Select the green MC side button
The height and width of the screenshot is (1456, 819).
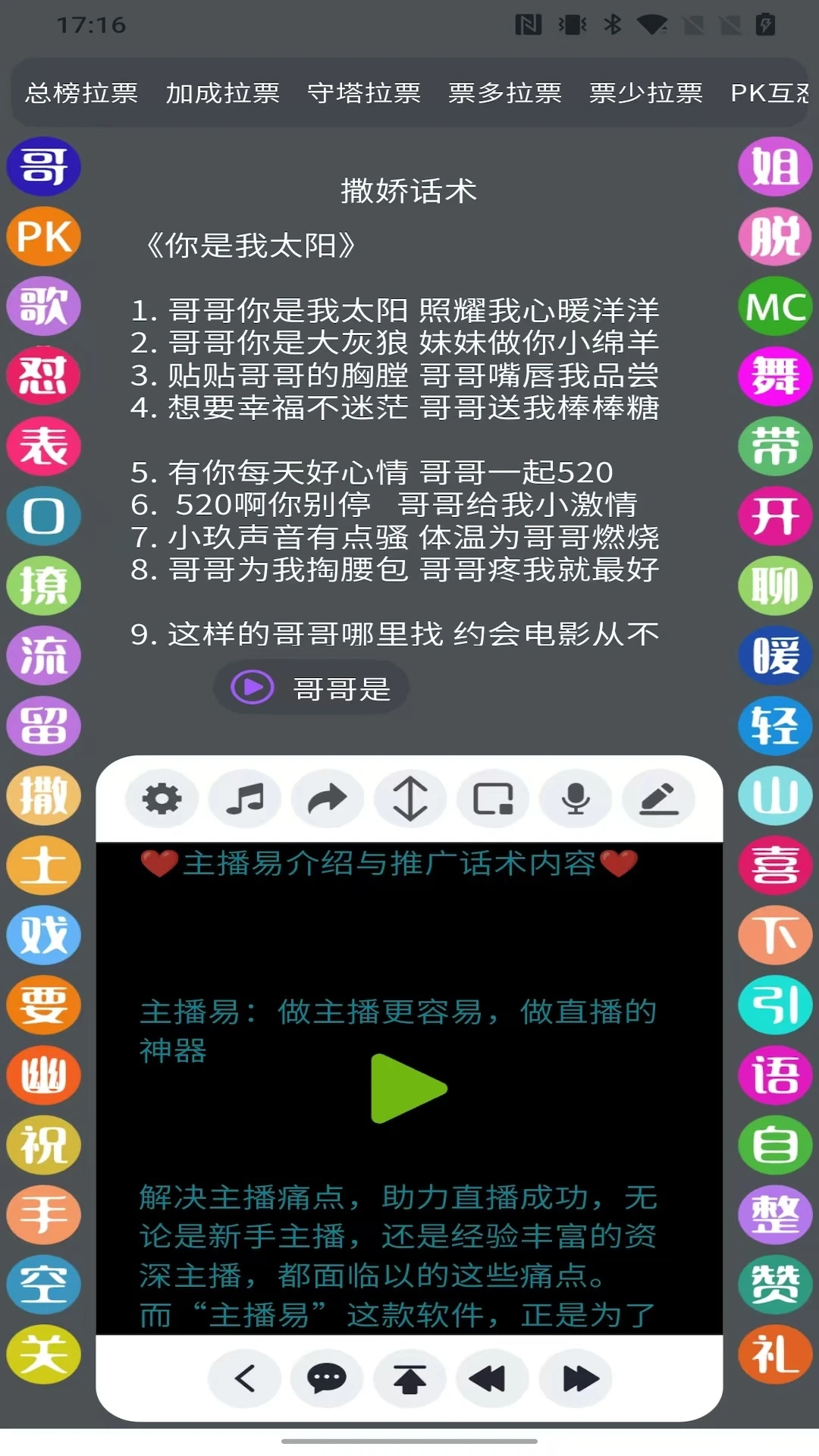click(x=775, y=306)
